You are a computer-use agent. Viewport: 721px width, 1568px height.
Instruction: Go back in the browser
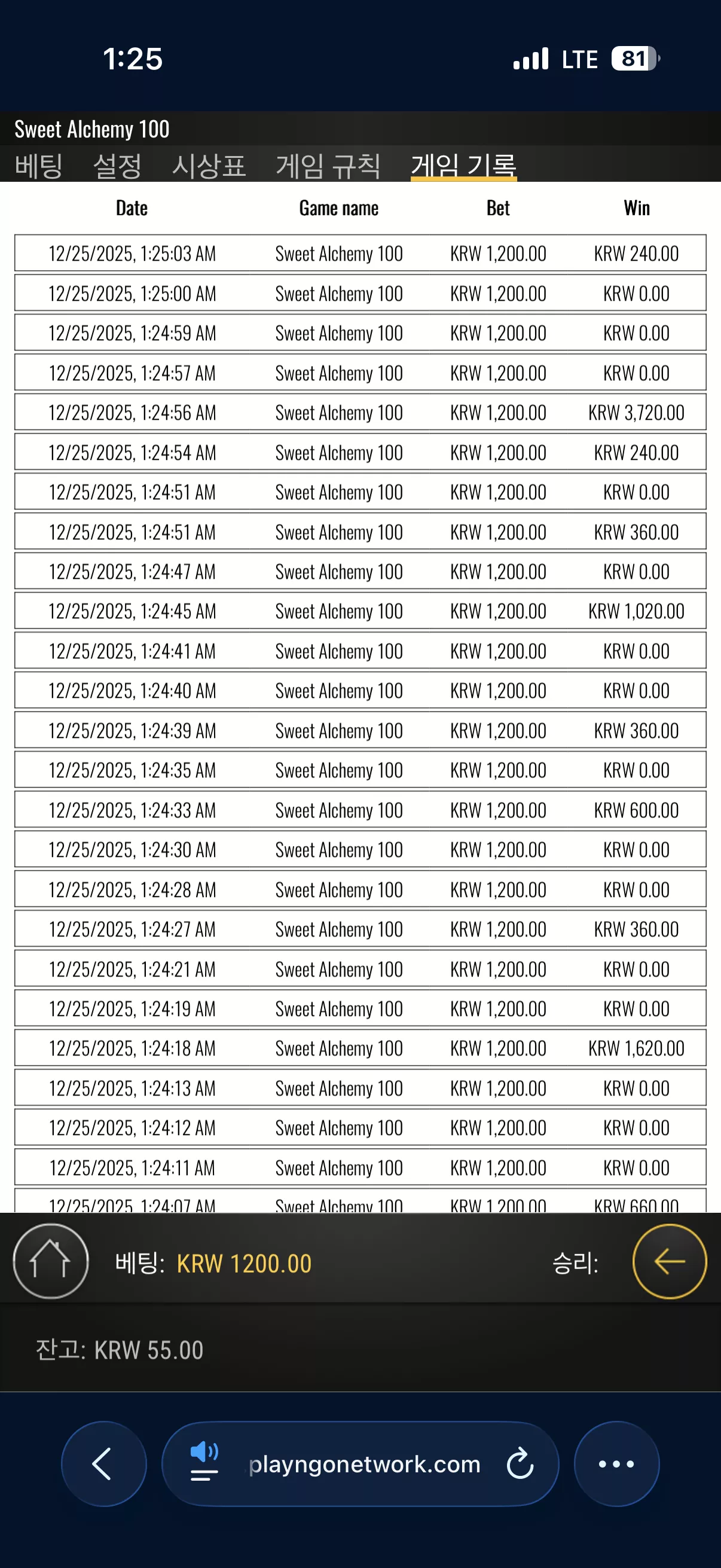(x=104, y=1463)
